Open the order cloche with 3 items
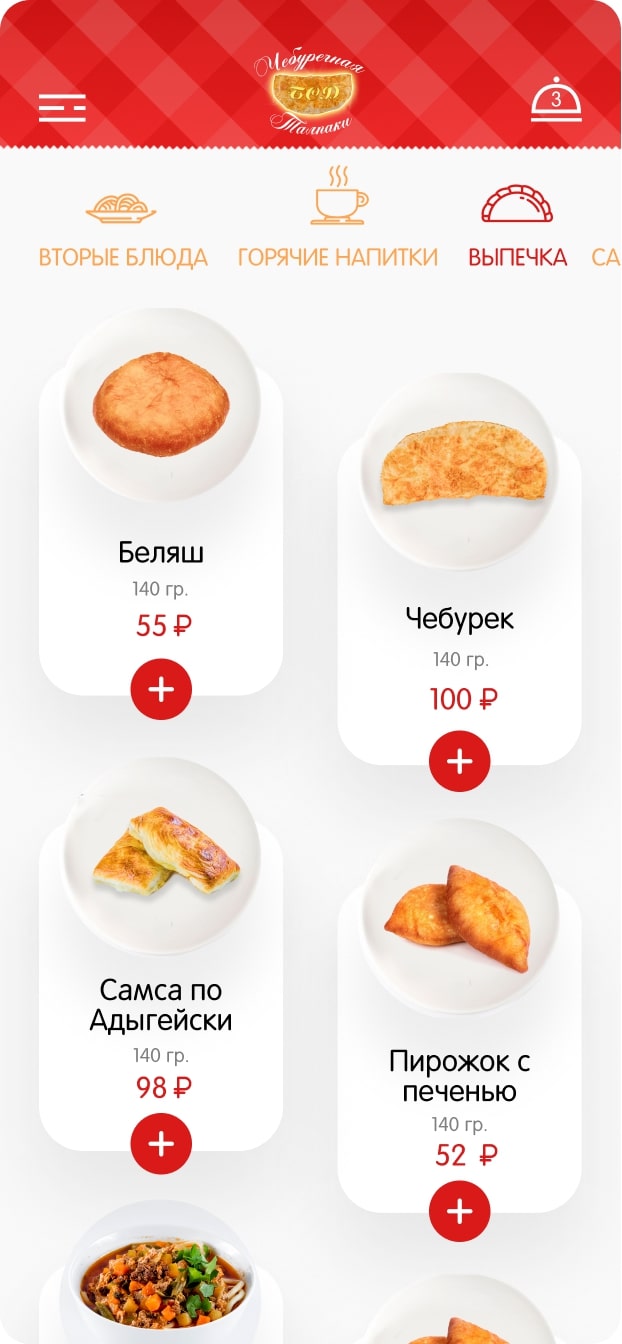 (556, 99)
